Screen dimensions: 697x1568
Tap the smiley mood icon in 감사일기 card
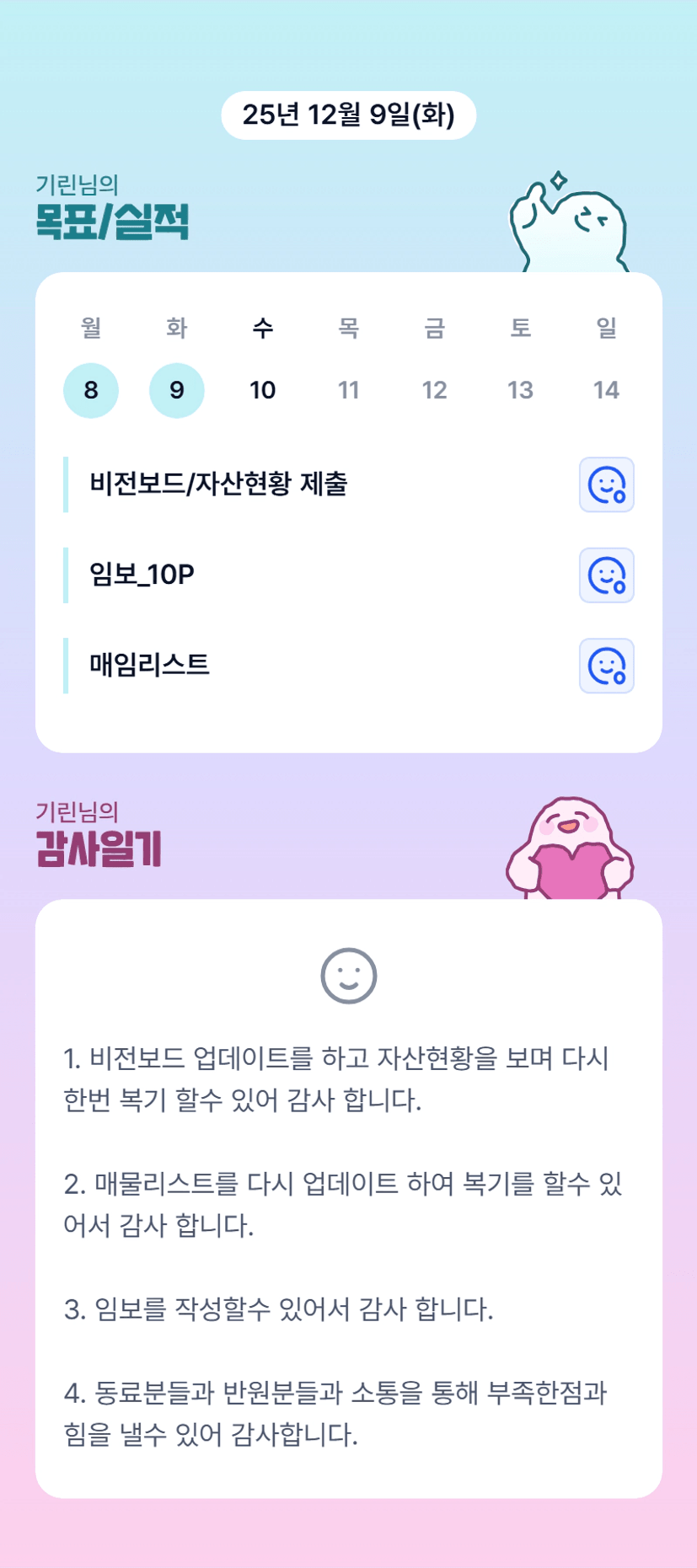click(x=349, y=976)
